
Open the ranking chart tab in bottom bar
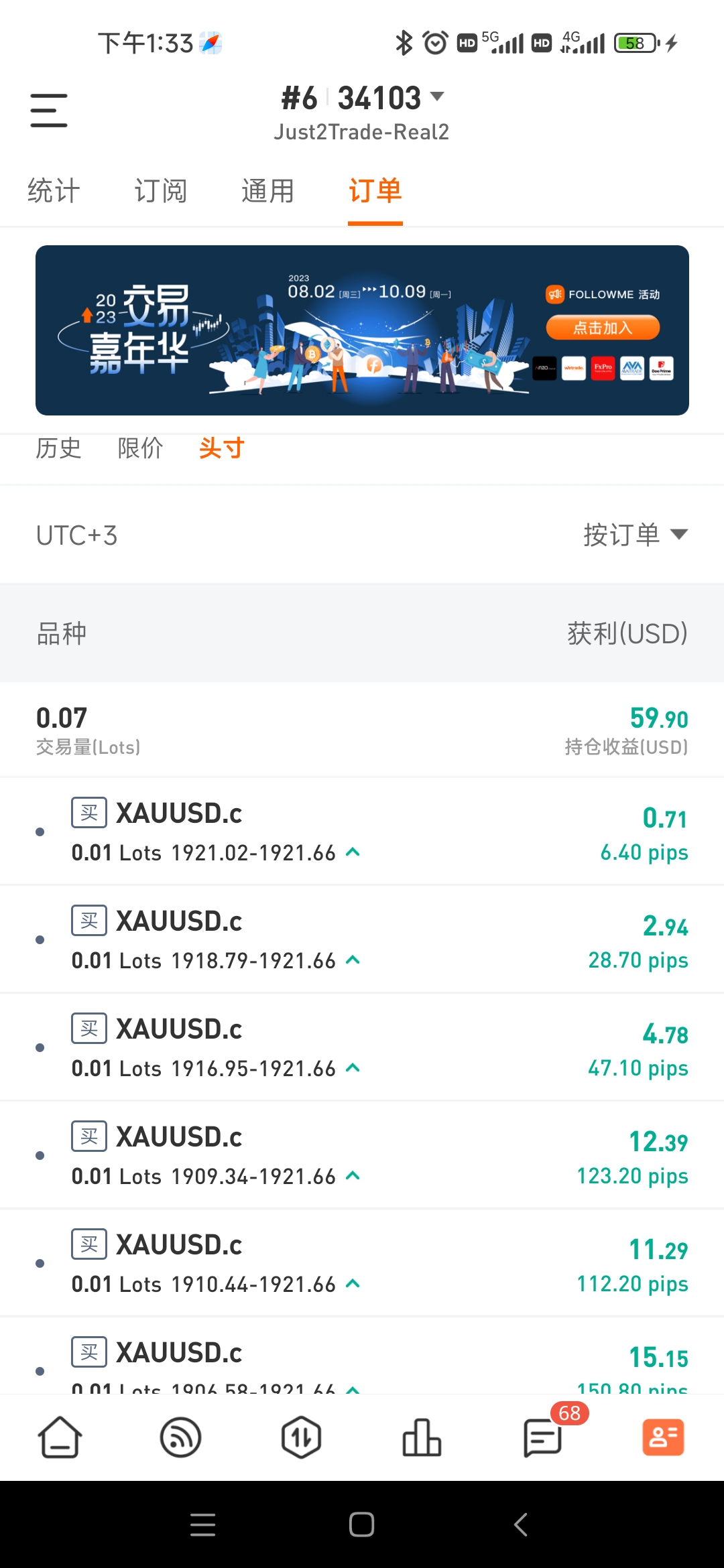click(x=422, y=1437)
